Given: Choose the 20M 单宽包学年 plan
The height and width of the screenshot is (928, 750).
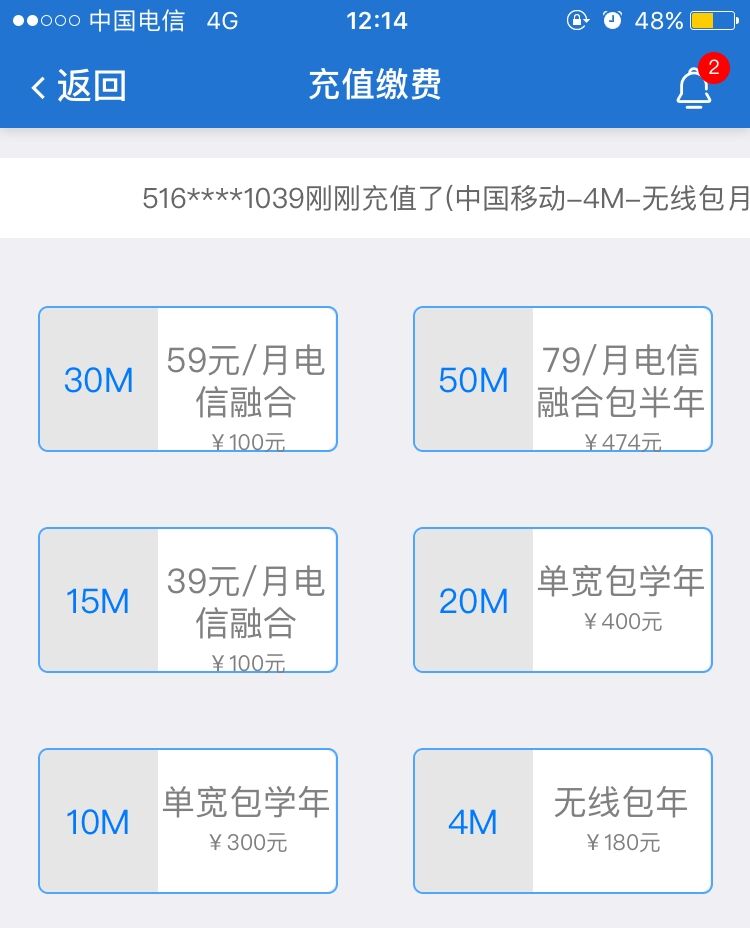Looking at the screenshot, I should pos(562,599).
